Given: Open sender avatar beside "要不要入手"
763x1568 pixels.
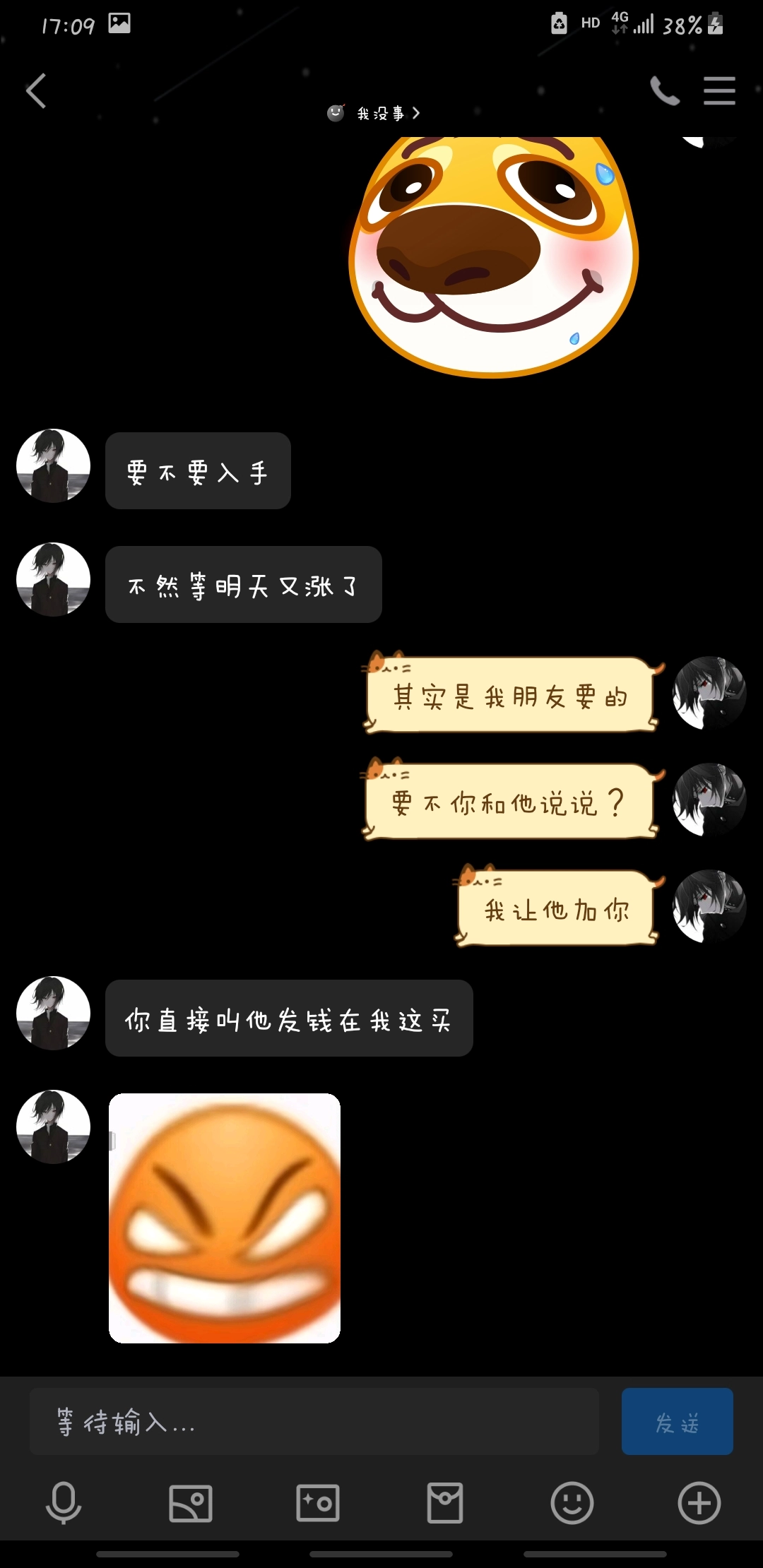Looking at the screenshot, I should pos(54,466).
